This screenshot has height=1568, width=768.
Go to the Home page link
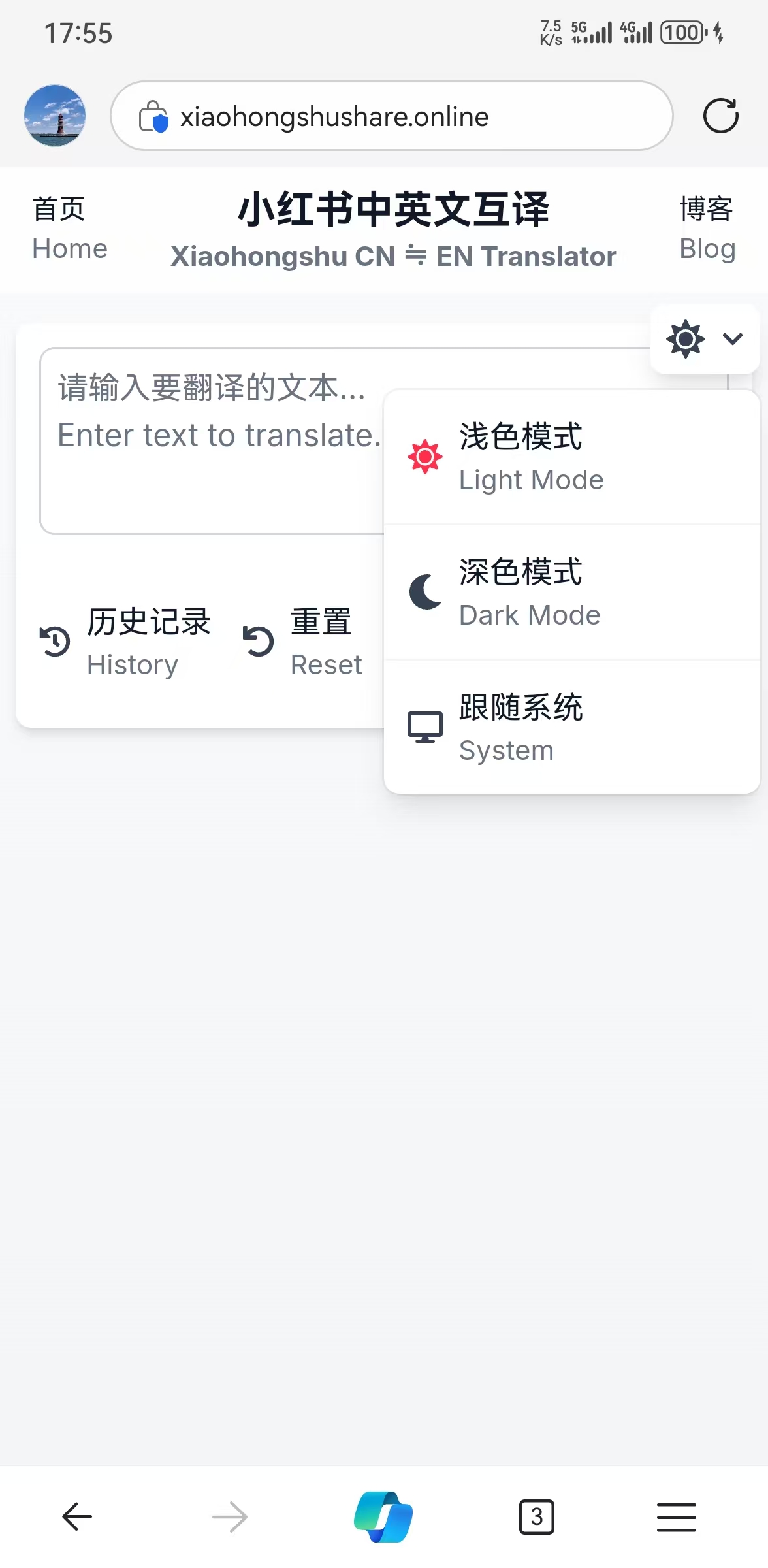[x=70, y=229]
